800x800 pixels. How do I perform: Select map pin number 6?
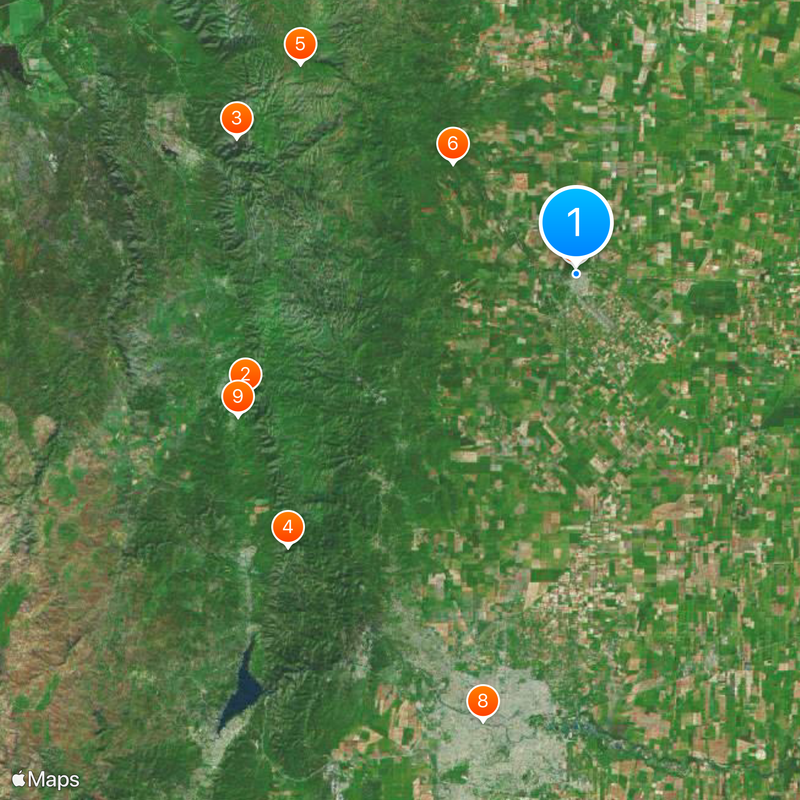tap(452, 144)
